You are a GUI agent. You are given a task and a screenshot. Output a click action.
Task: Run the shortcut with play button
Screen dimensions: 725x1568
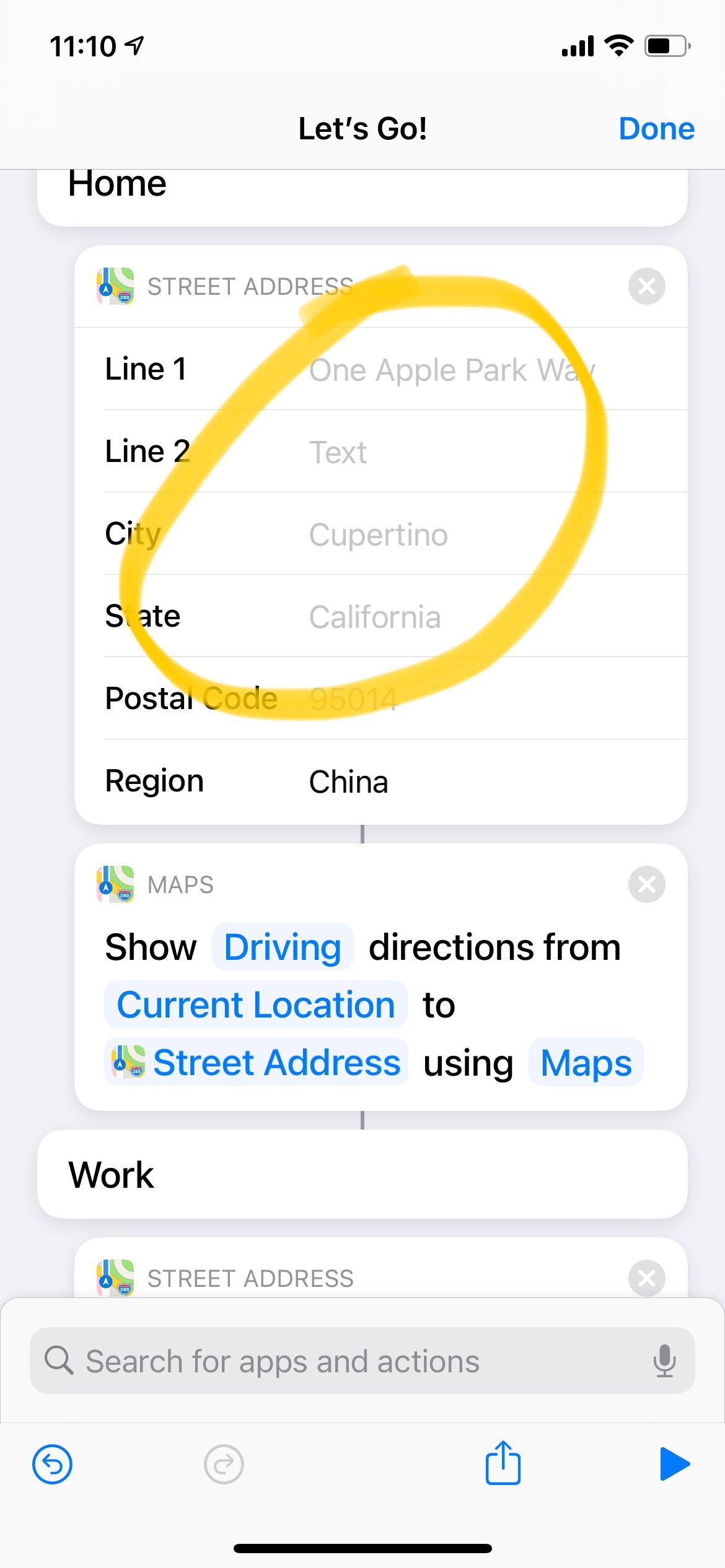tap(674, 1465)
